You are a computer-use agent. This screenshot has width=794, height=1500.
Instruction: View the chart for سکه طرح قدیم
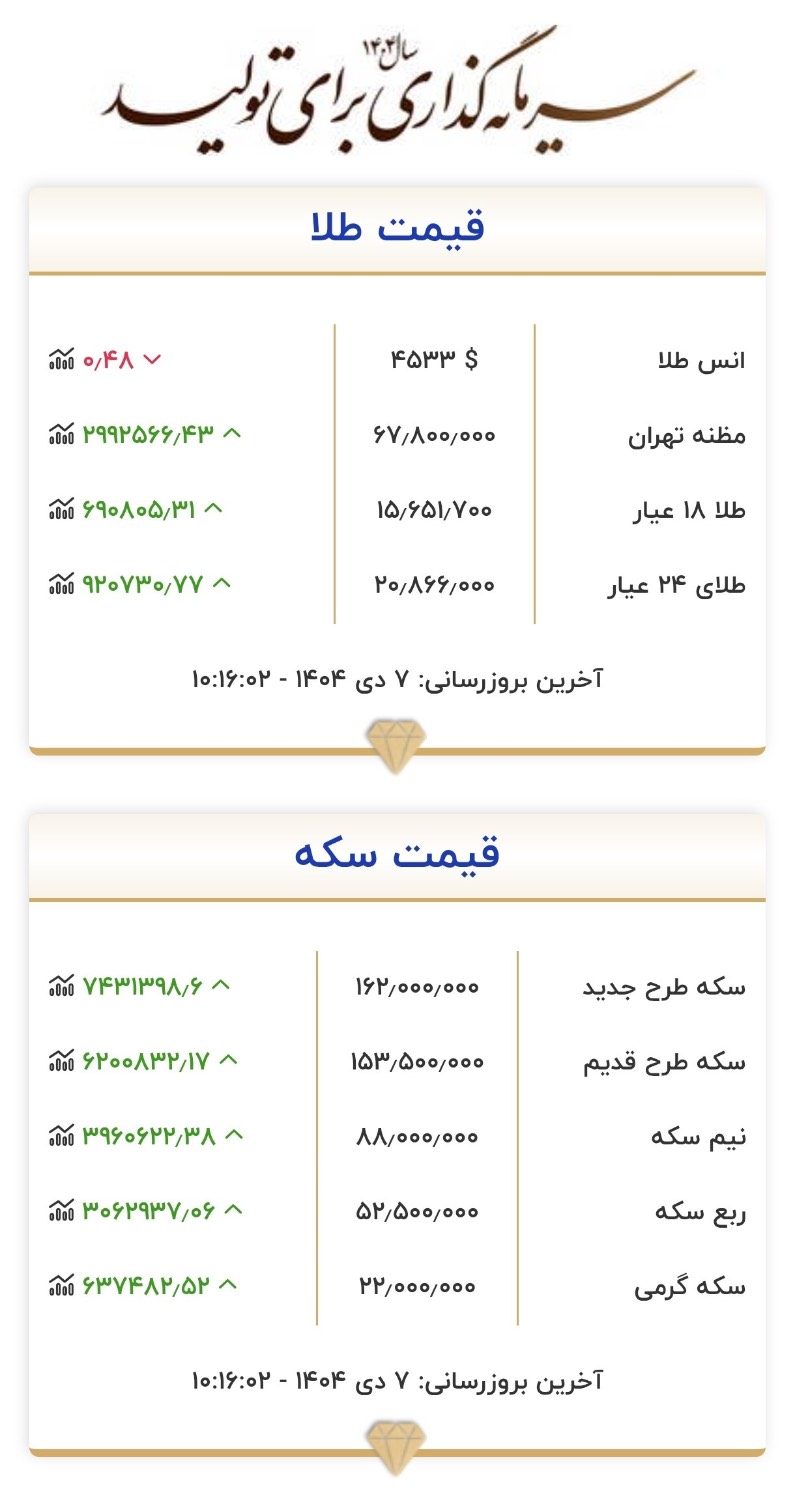click(x=62, y=1061)
